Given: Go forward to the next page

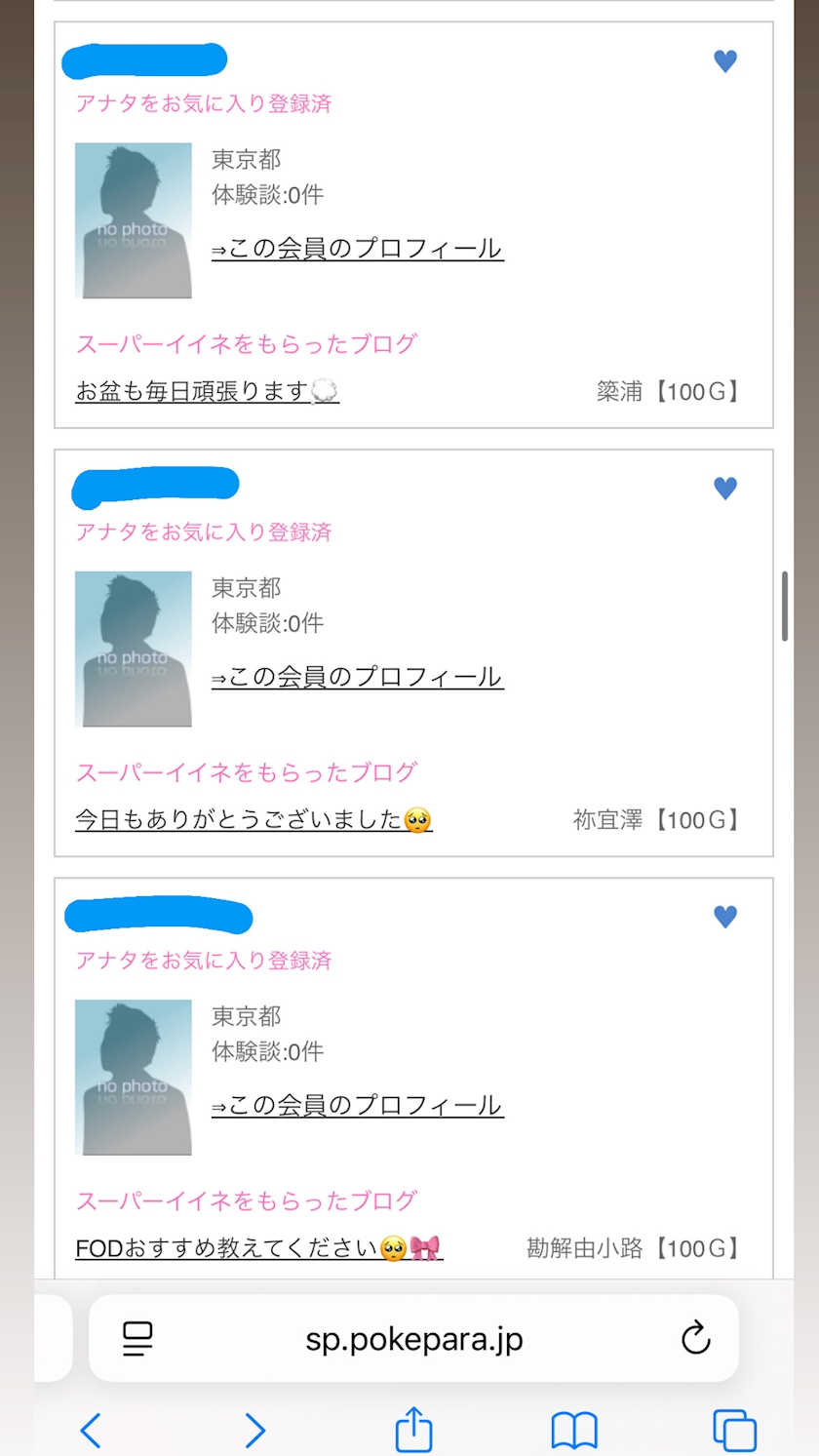Looking at the screenshot, I should tap(254, 1431).
